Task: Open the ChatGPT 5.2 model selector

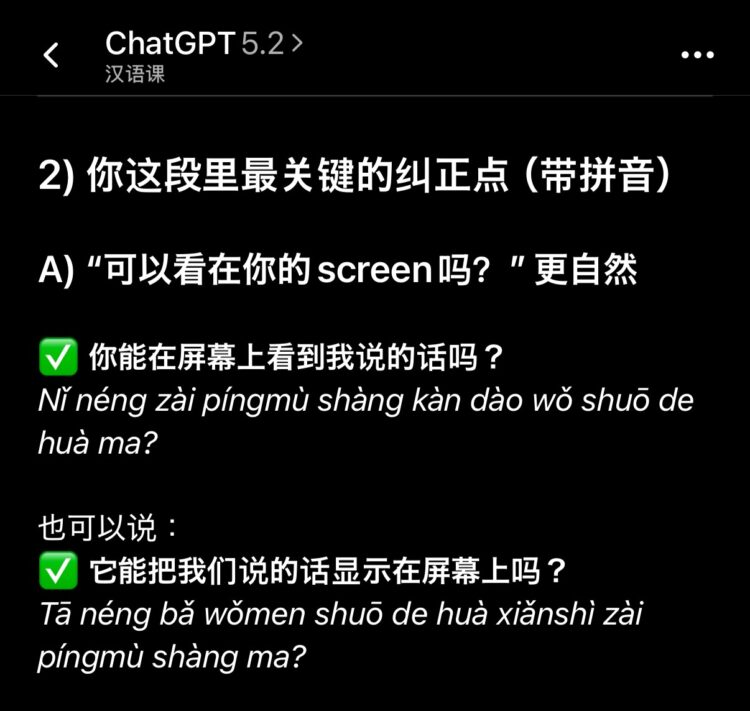Action: (204, 44)
